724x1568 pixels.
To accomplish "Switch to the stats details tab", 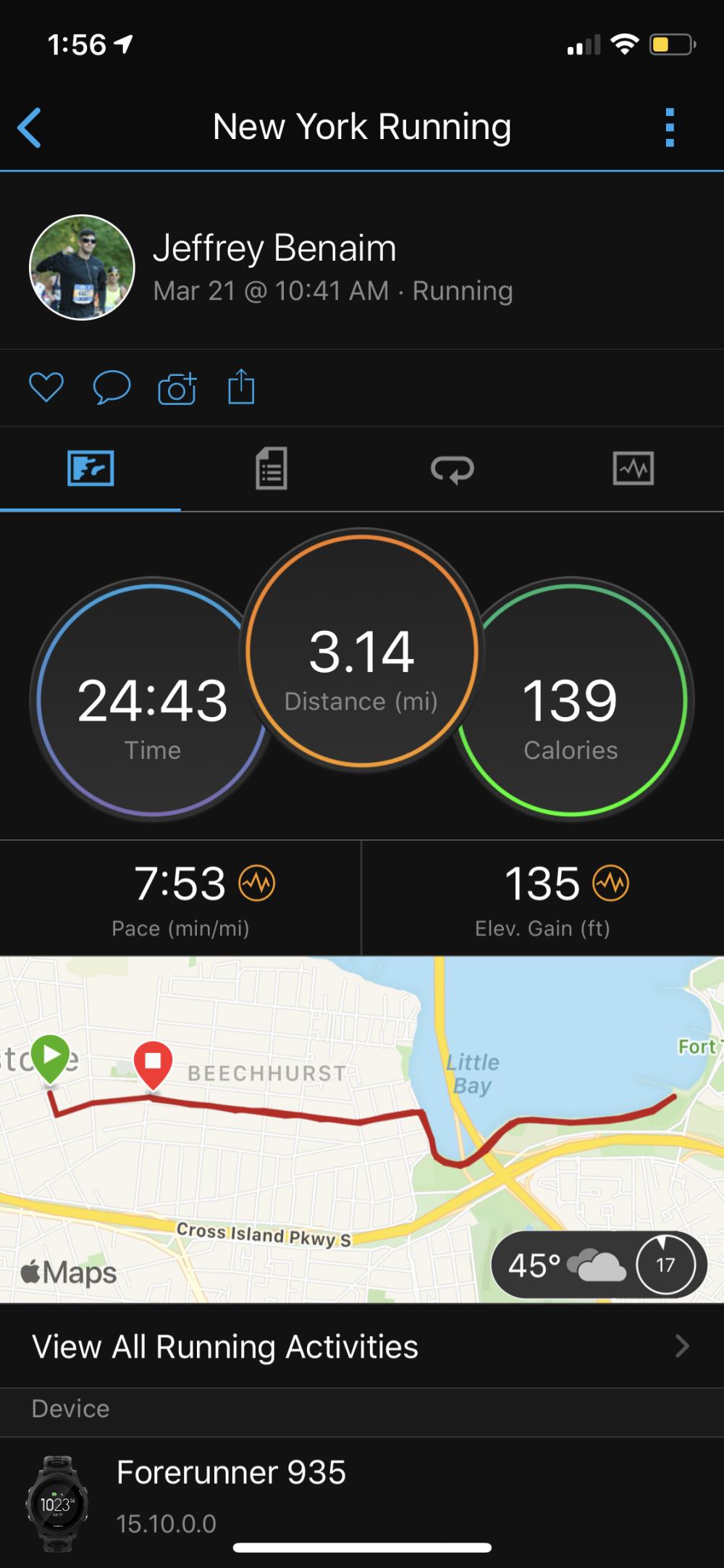I will coord(271,469).
